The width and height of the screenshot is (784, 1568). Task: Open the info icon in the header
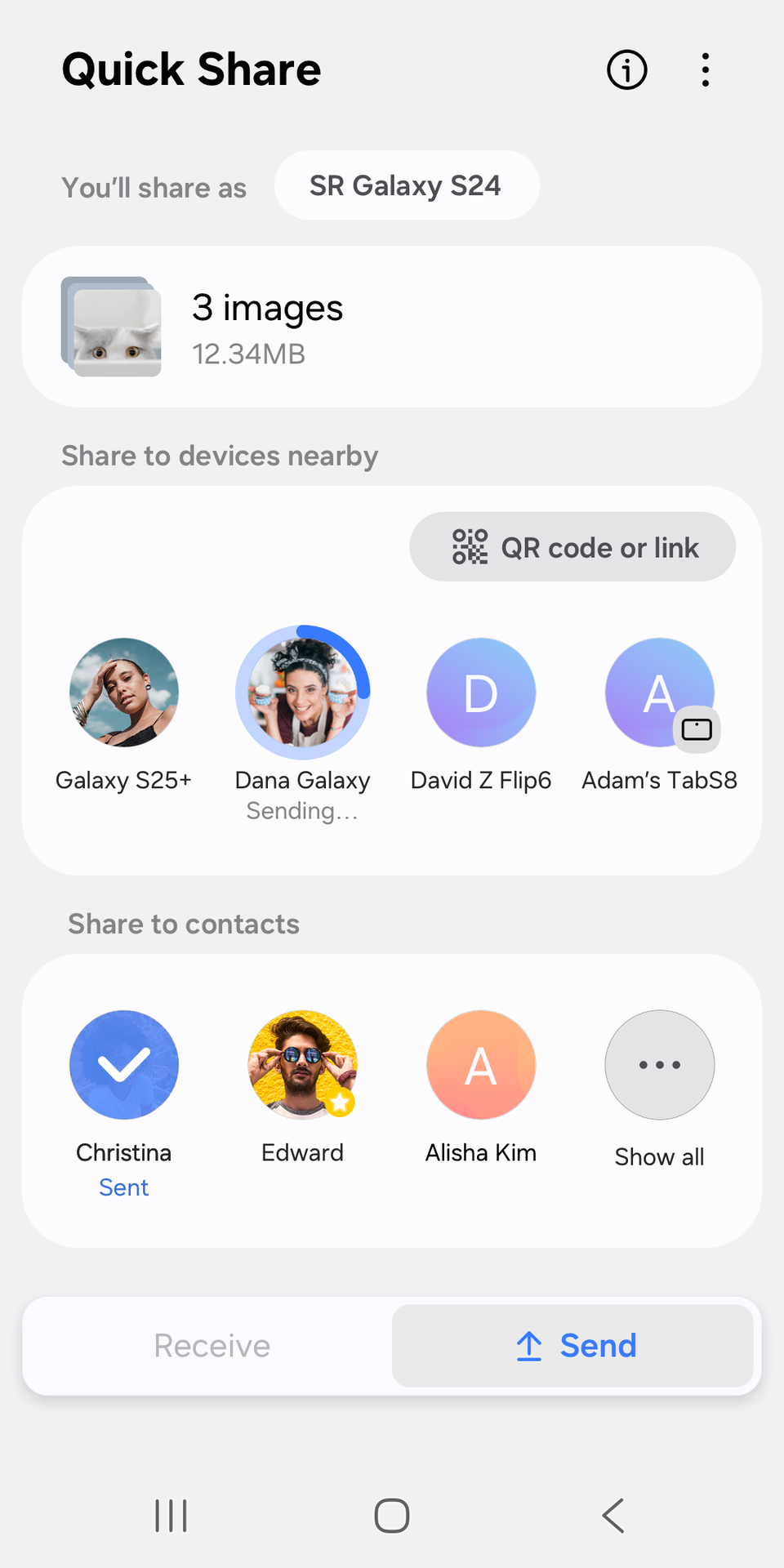click(x=626, y=70)
